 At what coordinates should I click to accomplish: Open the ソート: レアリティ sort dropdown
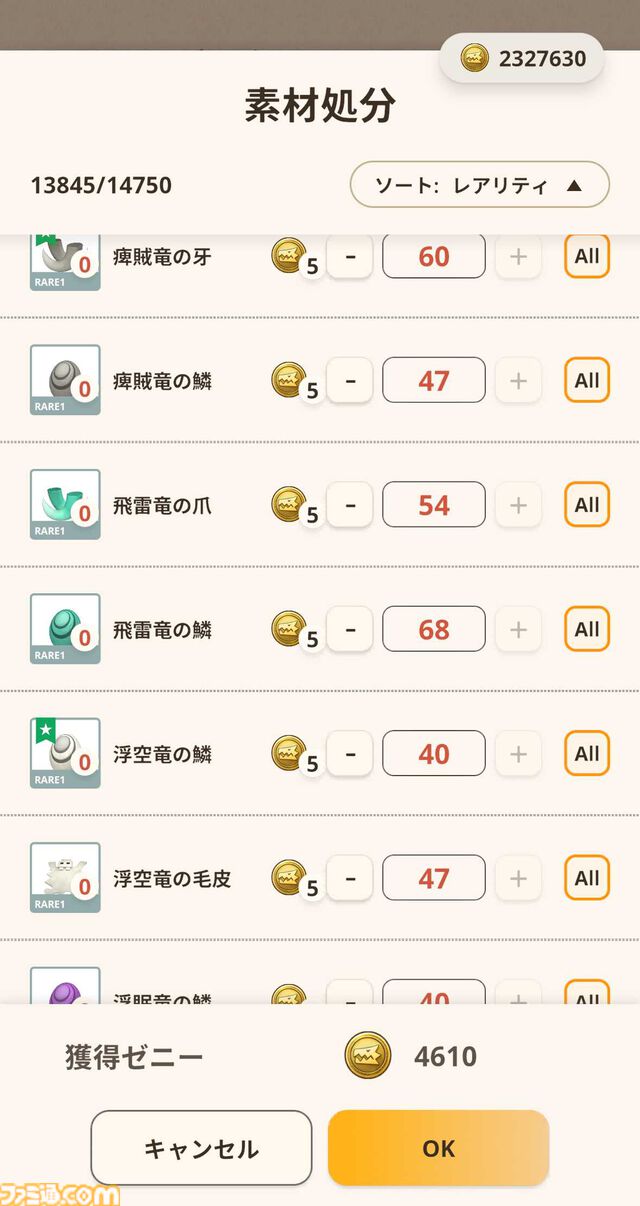tap(479, 185)
